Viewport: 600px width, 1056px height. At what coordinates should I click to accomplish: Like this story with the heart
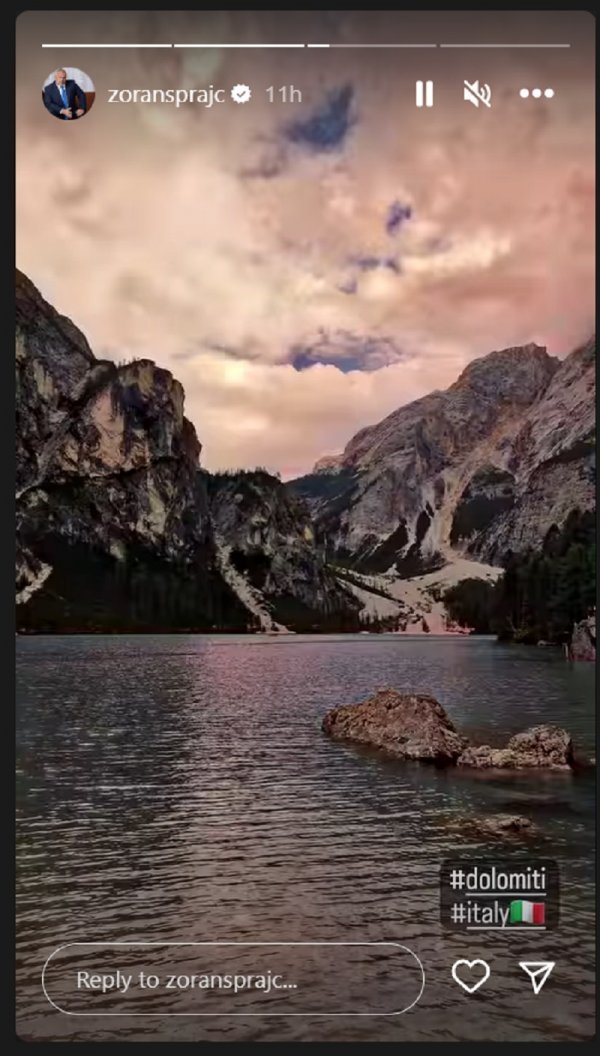pos(470,976)
